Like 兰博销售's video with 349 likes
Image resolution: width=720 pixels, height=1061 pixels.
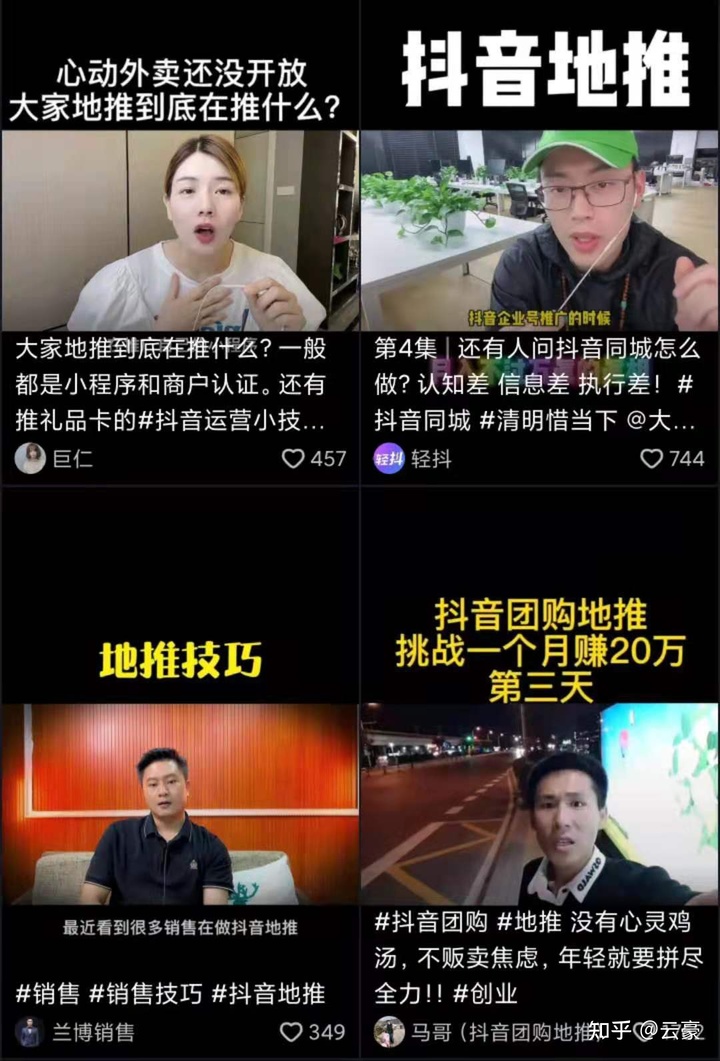point(292,1031)
